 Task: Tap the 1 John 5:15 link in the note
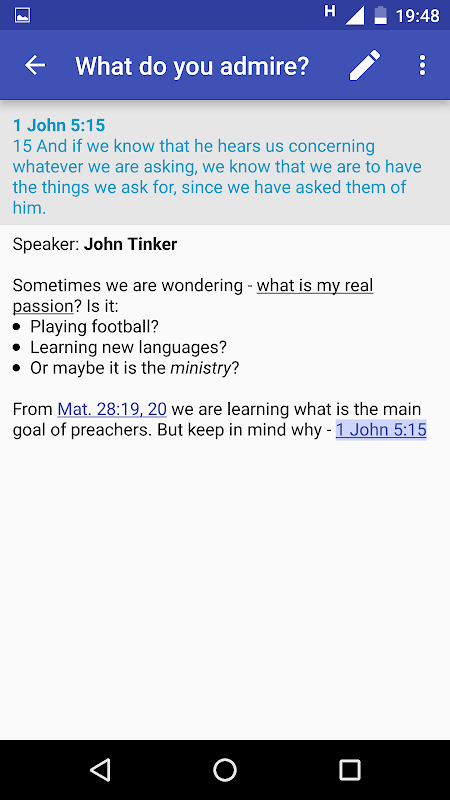pos(381,430)
